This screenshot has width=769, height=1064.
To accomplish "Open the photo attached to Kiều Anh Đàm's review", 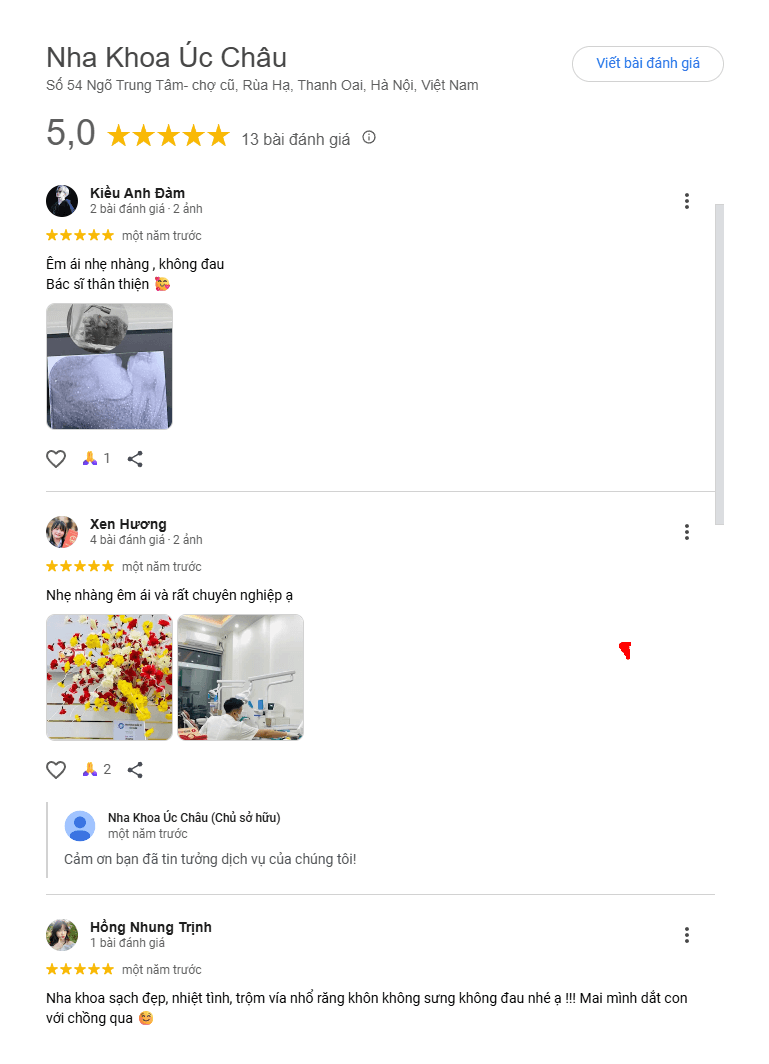I will [109, 366].
